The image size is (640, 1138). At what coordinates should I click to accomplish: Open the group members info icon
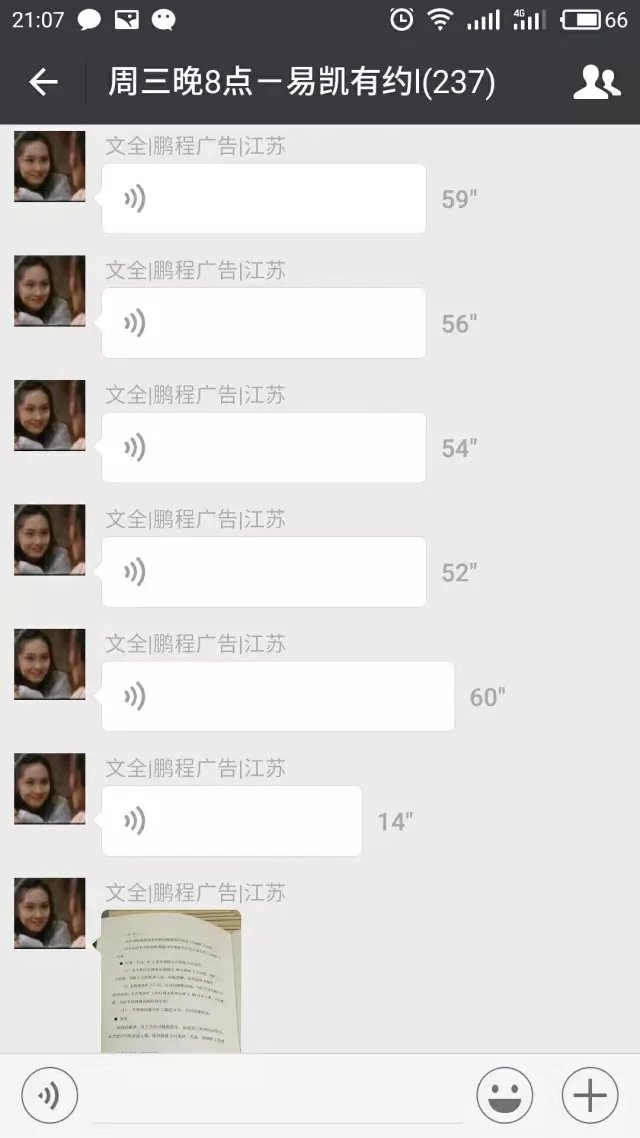[596, 82]
